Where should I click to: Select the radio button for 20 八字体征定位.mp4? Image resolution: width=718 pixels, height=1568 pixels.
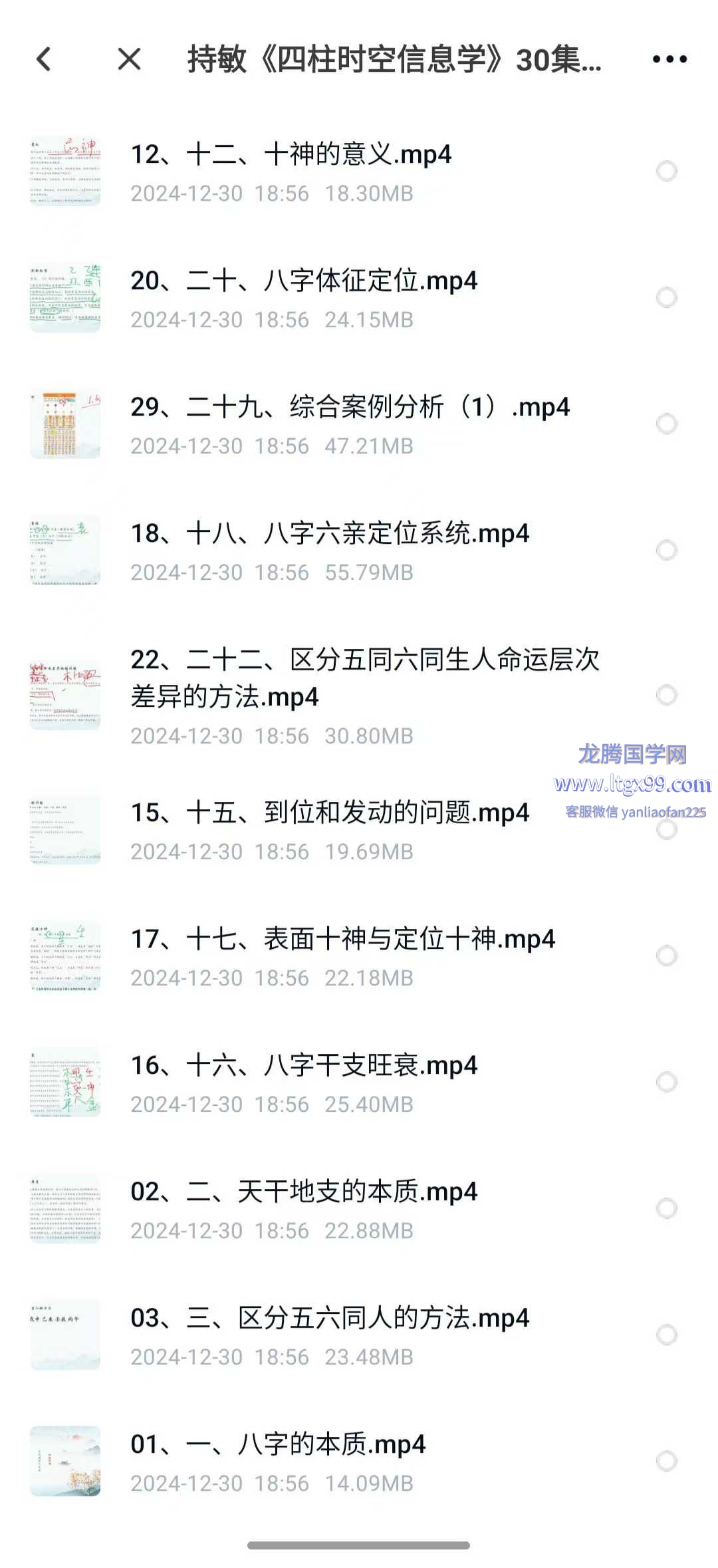pos(666,297)
